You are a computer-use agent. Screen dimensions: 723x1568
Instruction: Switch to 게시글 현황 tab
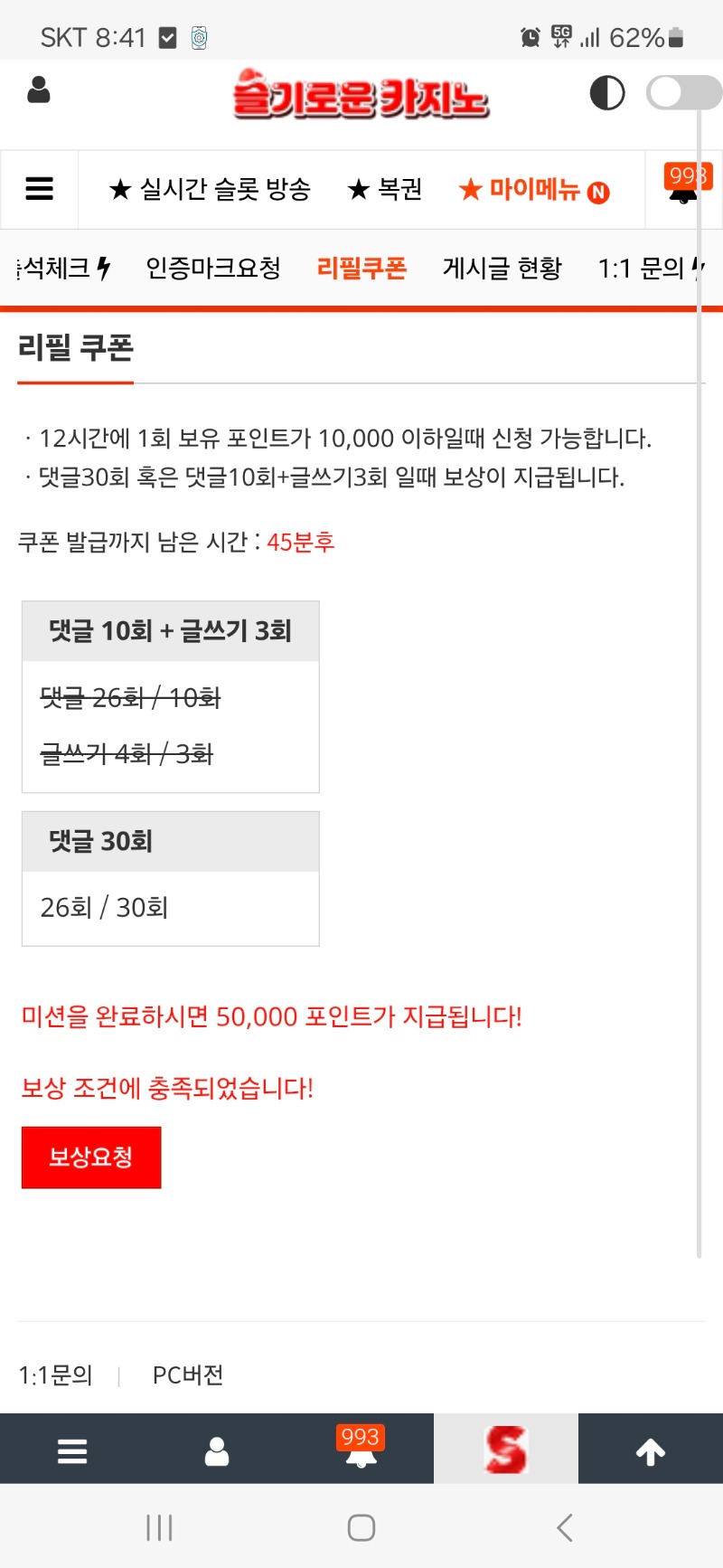(x=502, y=268)
